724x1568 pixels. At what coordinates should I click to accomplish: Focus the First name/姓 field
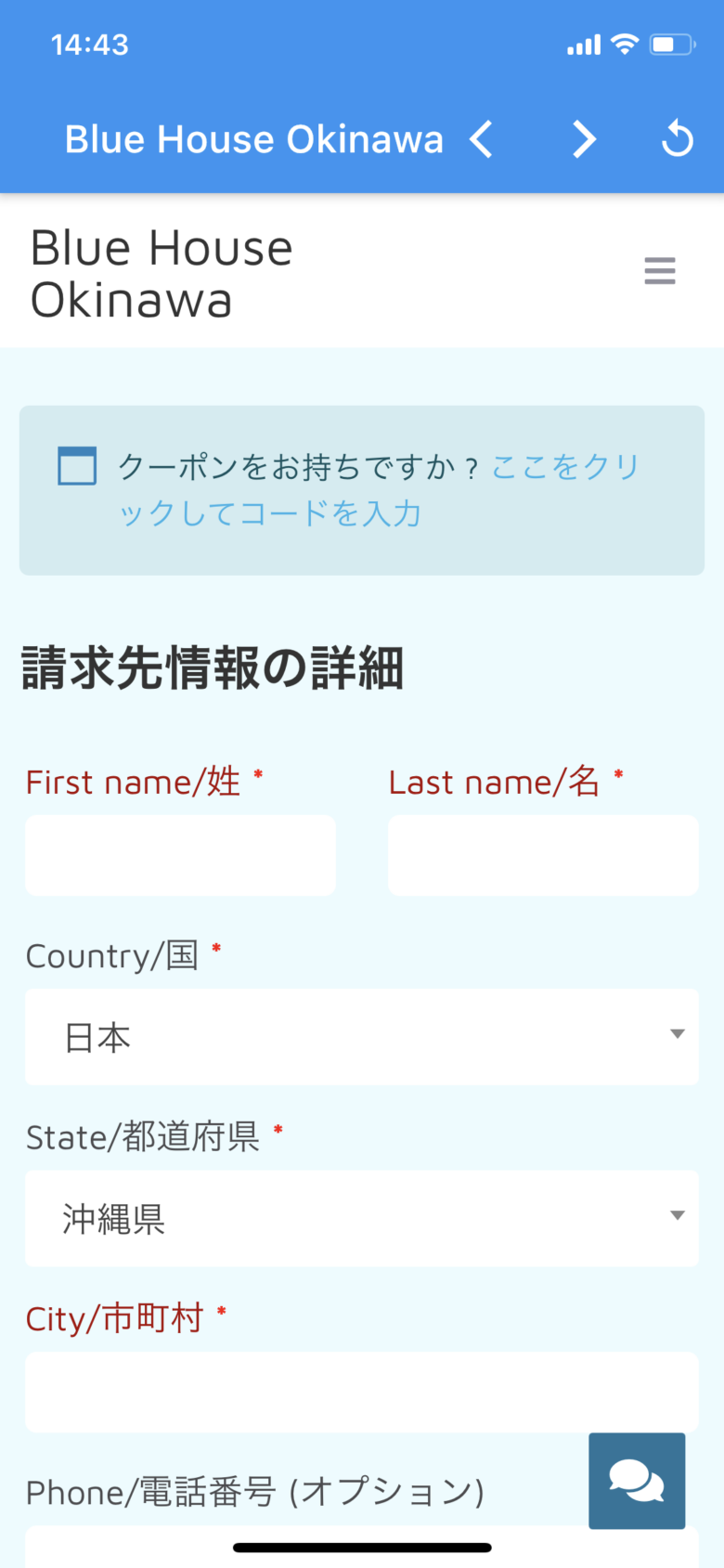tap(180, 855)
